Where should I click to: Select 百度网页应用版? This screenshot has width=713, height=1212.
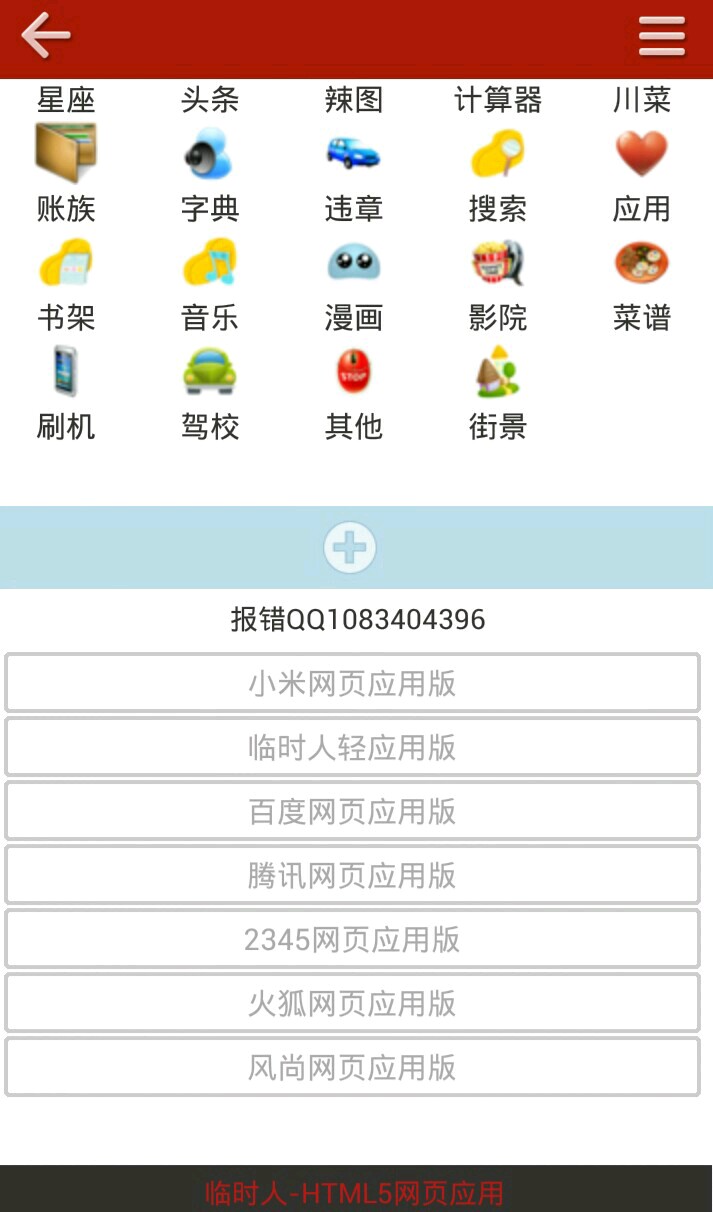pos(352,811)
